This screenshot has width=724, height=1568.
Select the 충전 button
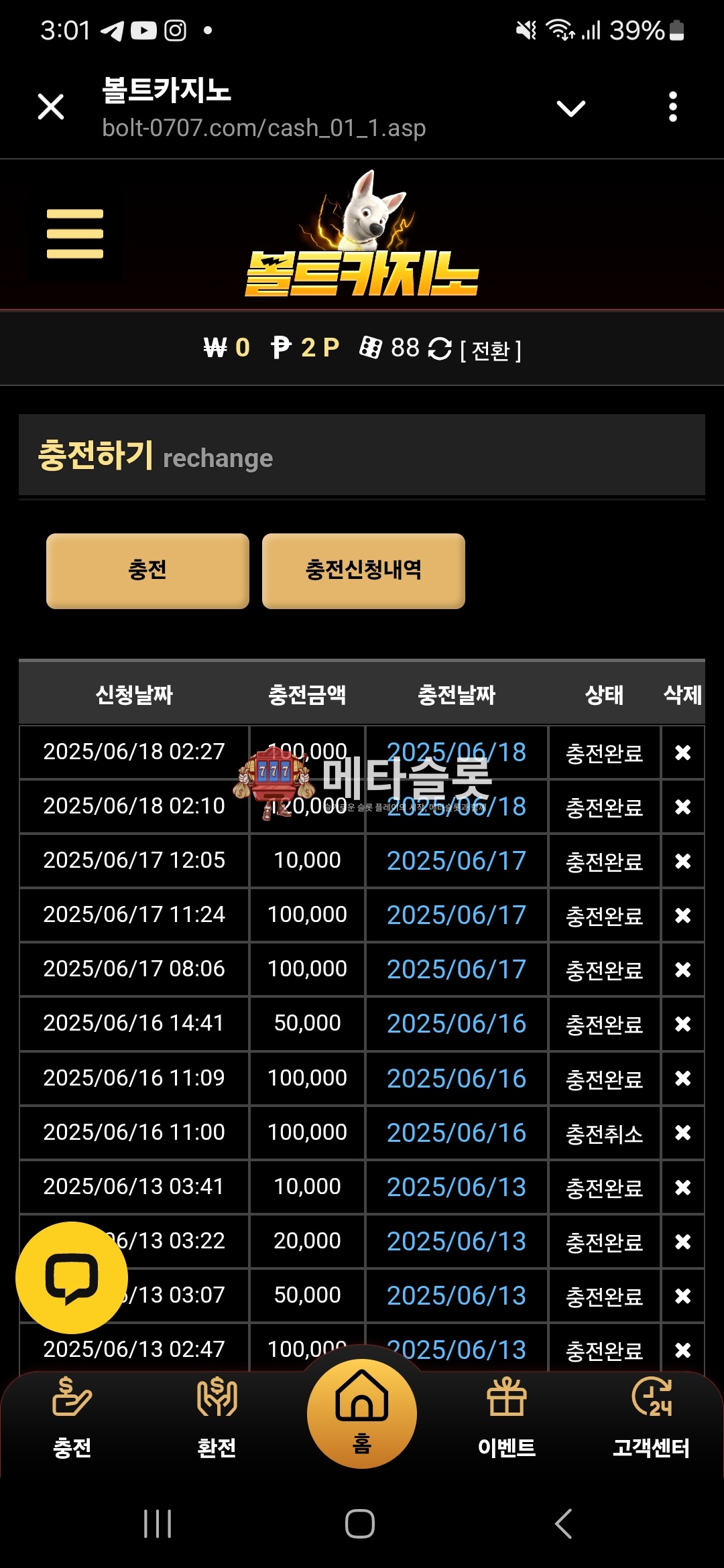click(147, 571)
